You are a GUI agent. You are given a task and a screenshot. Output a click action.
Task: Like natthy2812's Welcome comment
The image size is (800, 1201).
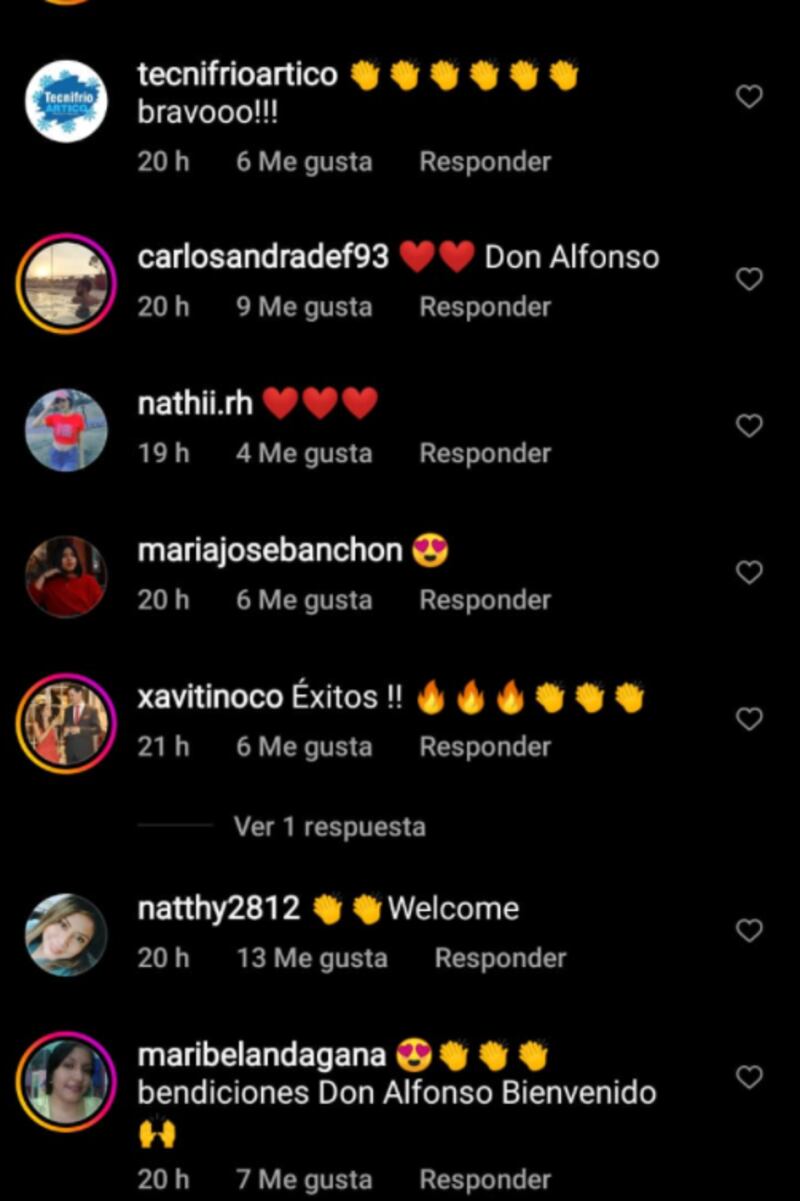[x=749, y=931]
